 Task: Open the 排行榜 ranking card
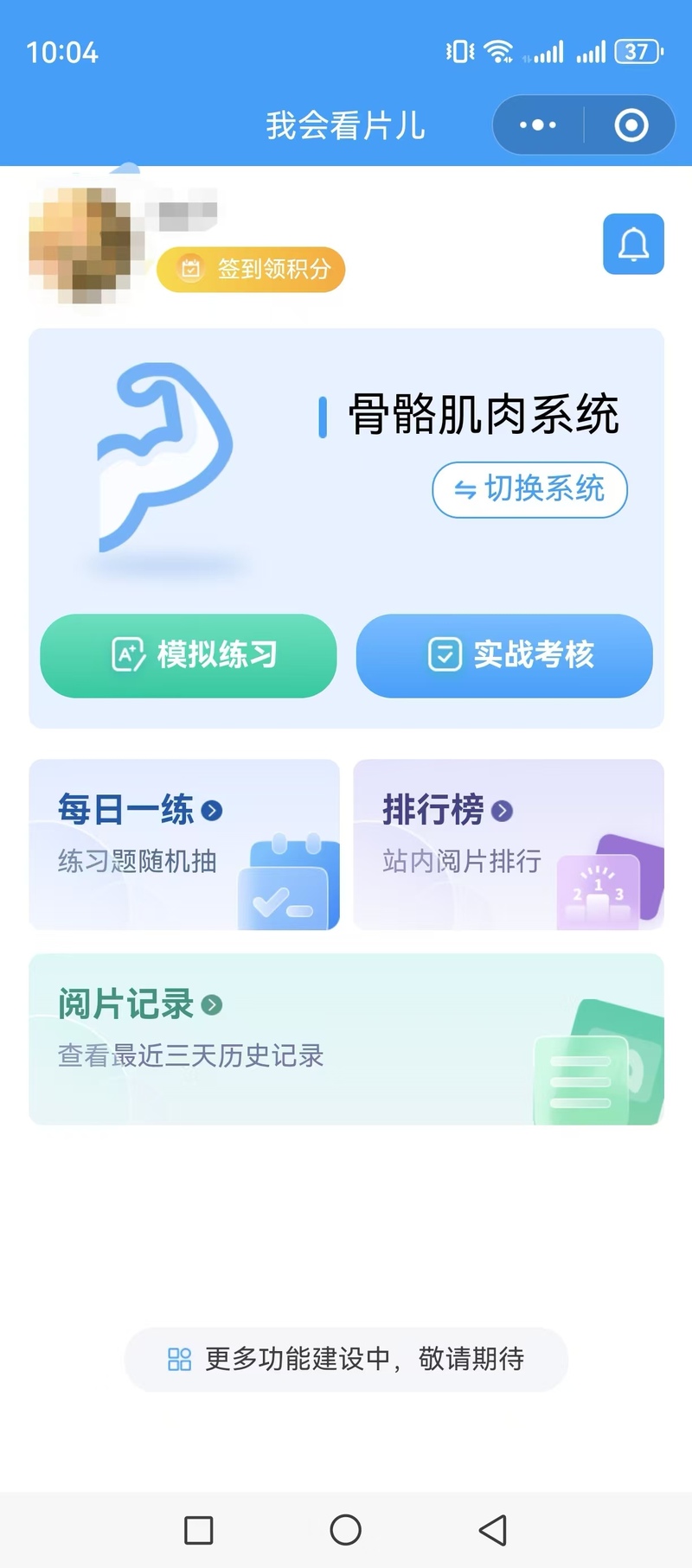click(x=508, y=844)
